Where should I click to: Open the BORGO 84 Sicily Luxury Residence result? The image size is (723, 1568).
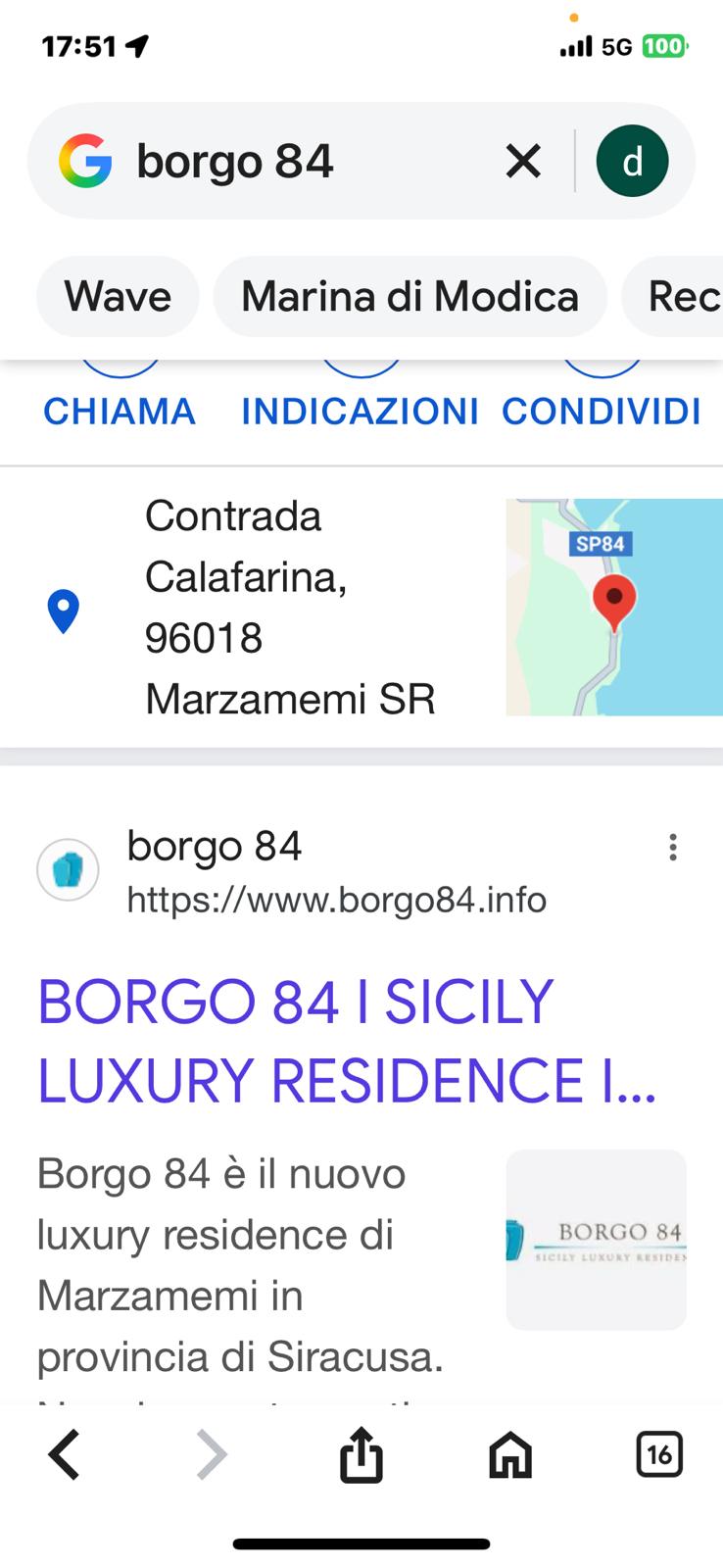click(346, 1041)
